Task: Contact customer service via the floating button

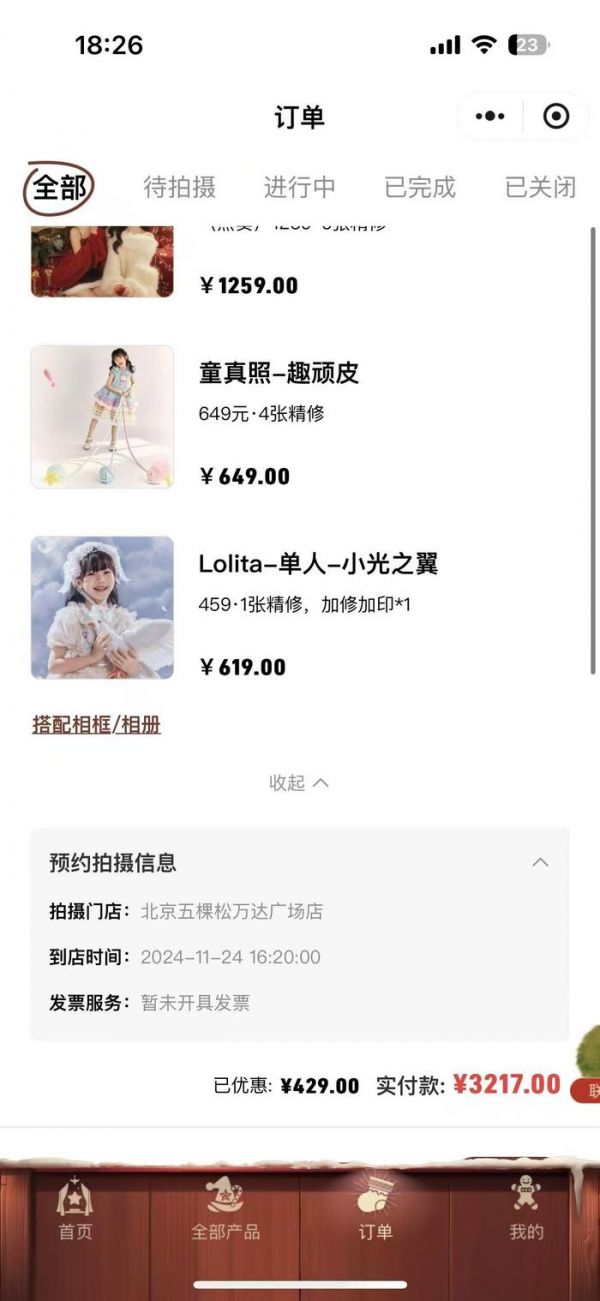Action: [x=587, y=1070]
